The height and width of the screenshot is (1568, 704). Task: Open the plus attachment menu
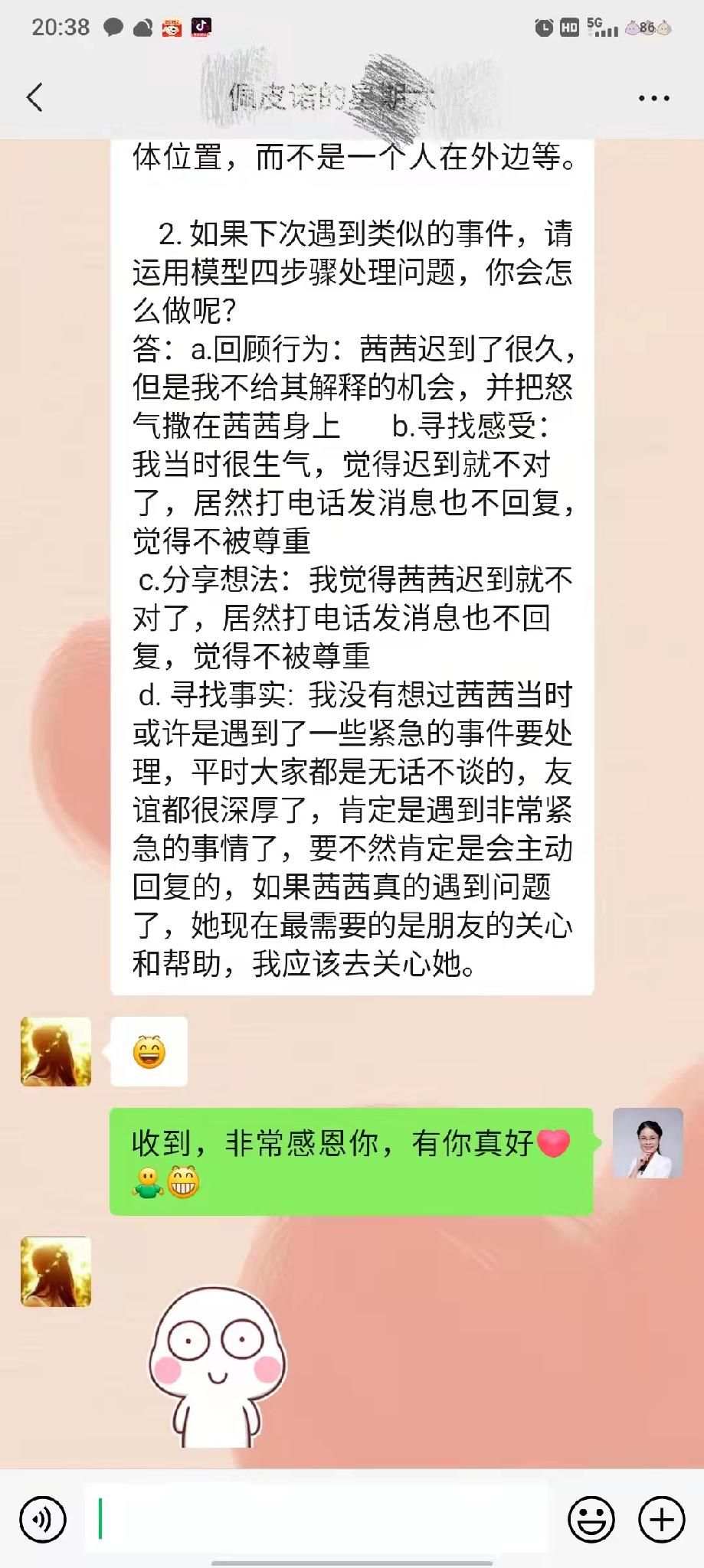(661, 1519)
